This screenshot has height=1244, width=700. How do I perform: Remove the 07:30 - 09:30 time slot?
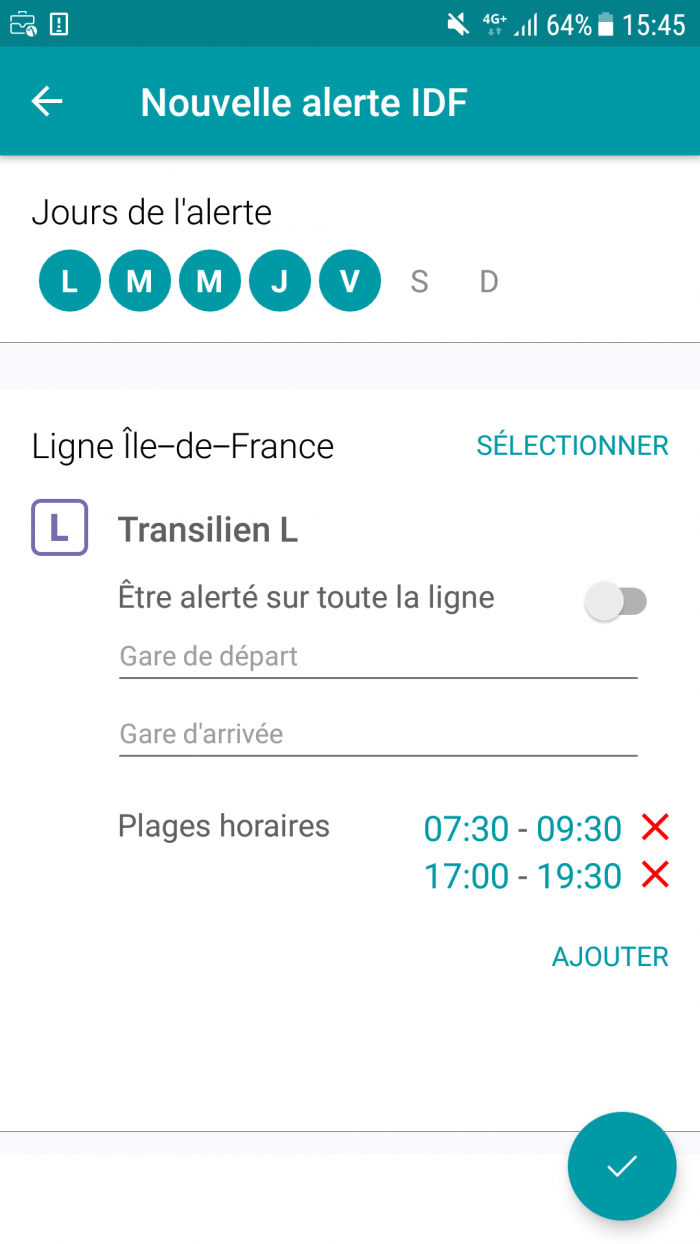655,827
